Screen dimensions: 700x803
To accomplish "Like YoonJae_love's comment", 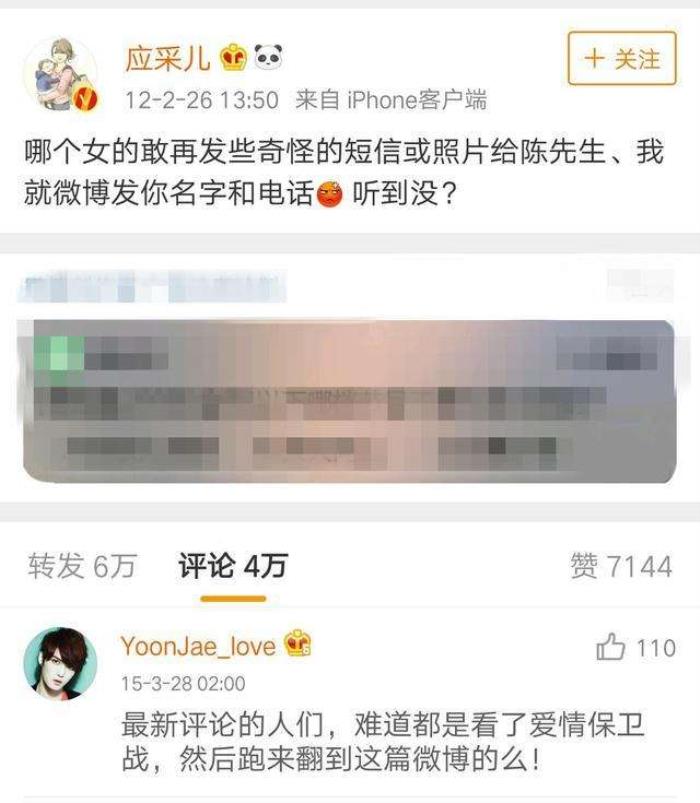I will pyautogui.click(x=612, y=648).
